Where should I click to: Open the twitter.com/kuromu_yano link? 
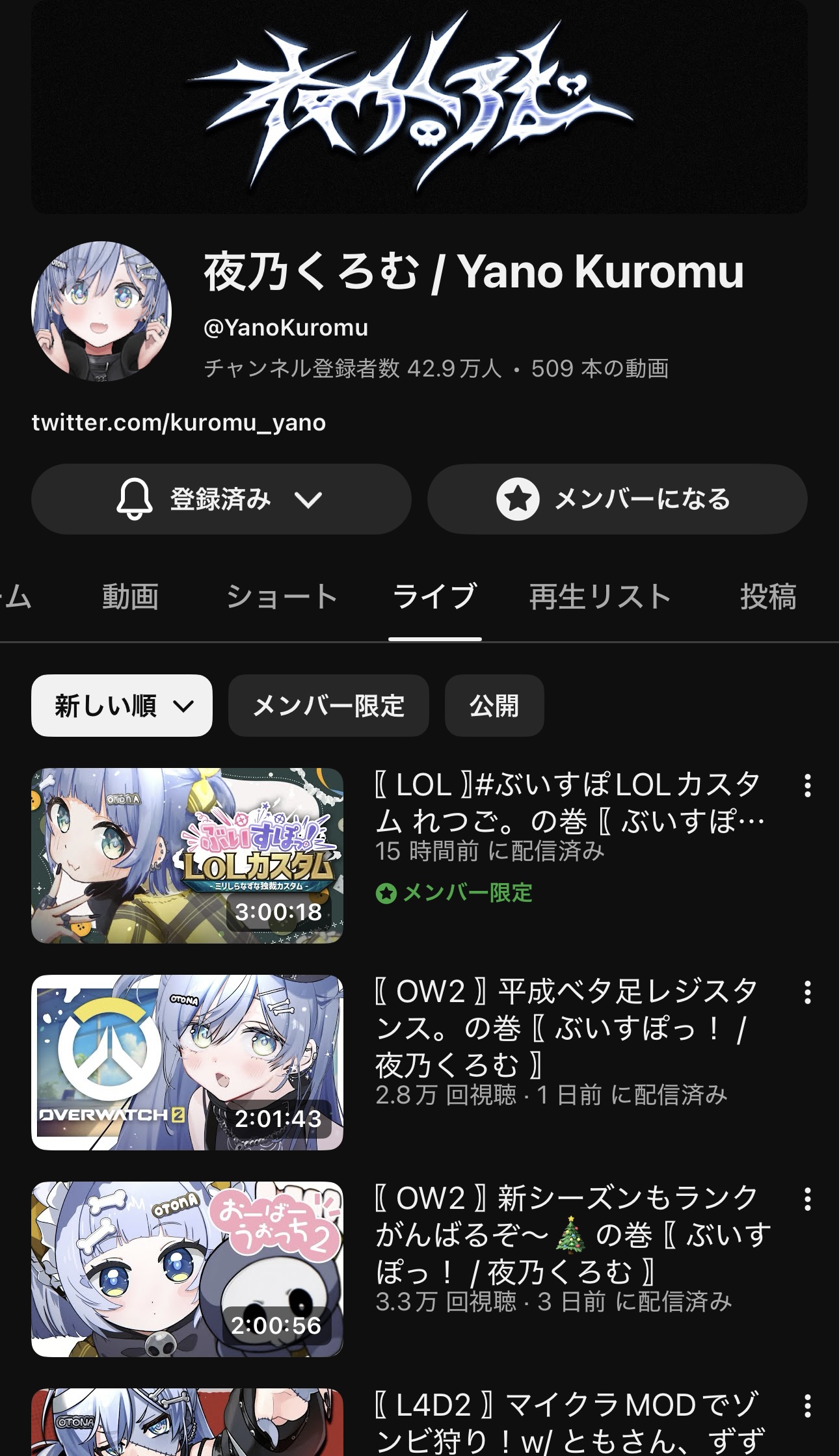179,423
